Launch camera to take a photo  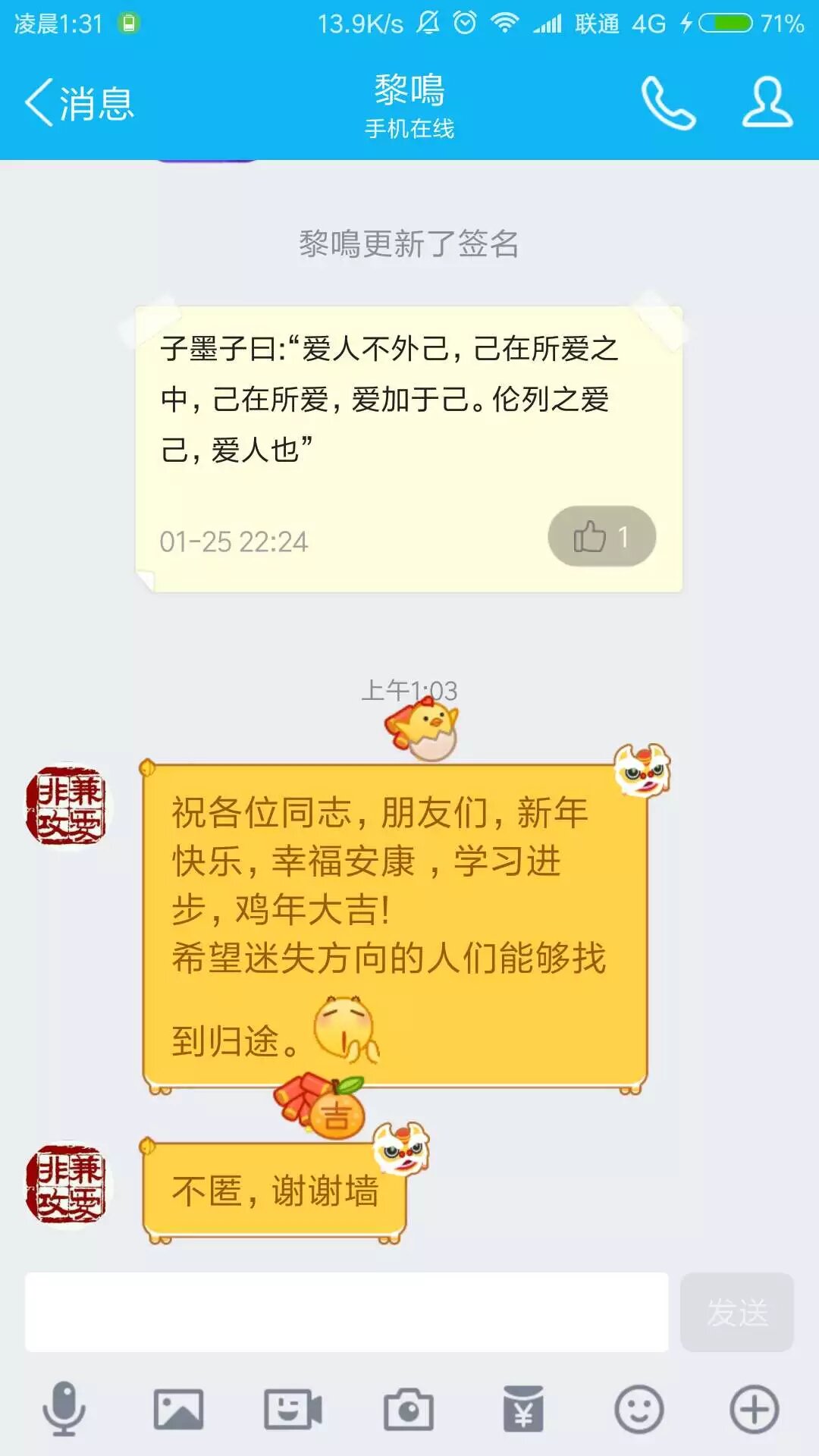[408, 1409]
